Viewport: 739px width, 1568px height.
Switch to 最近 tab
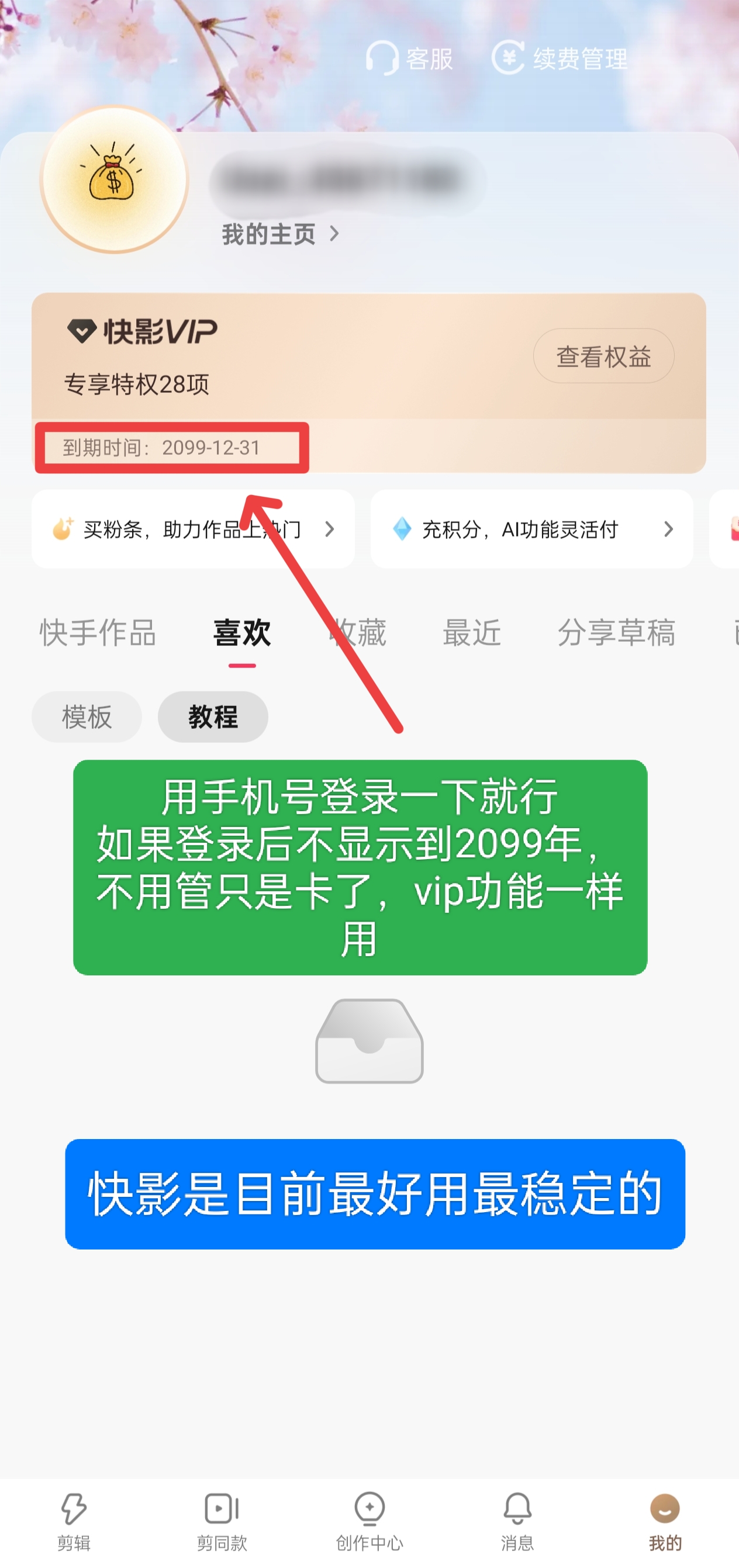472,632
